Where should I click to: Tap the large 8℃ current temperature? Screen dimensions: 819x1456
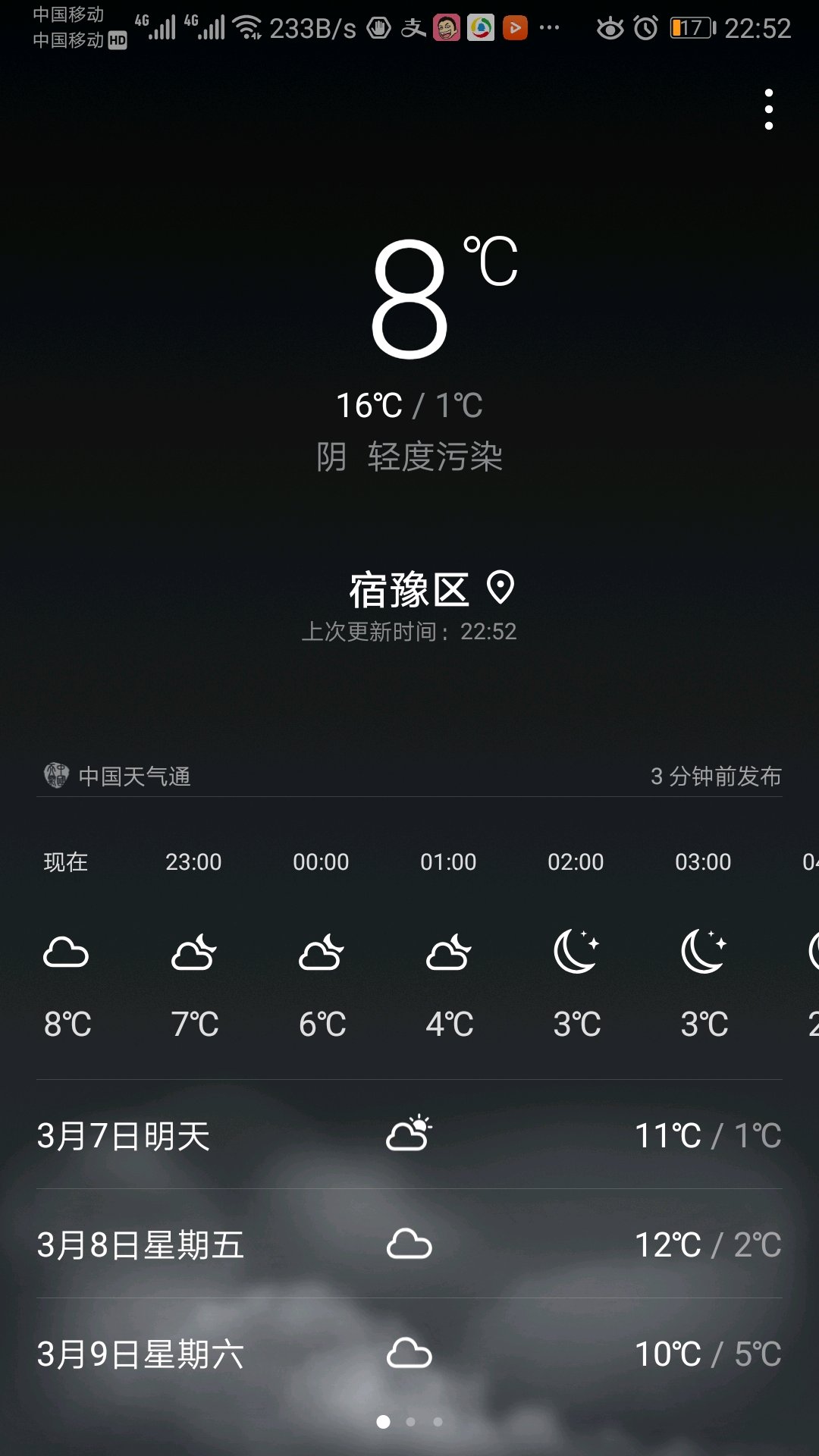click(x=425, y=297)
